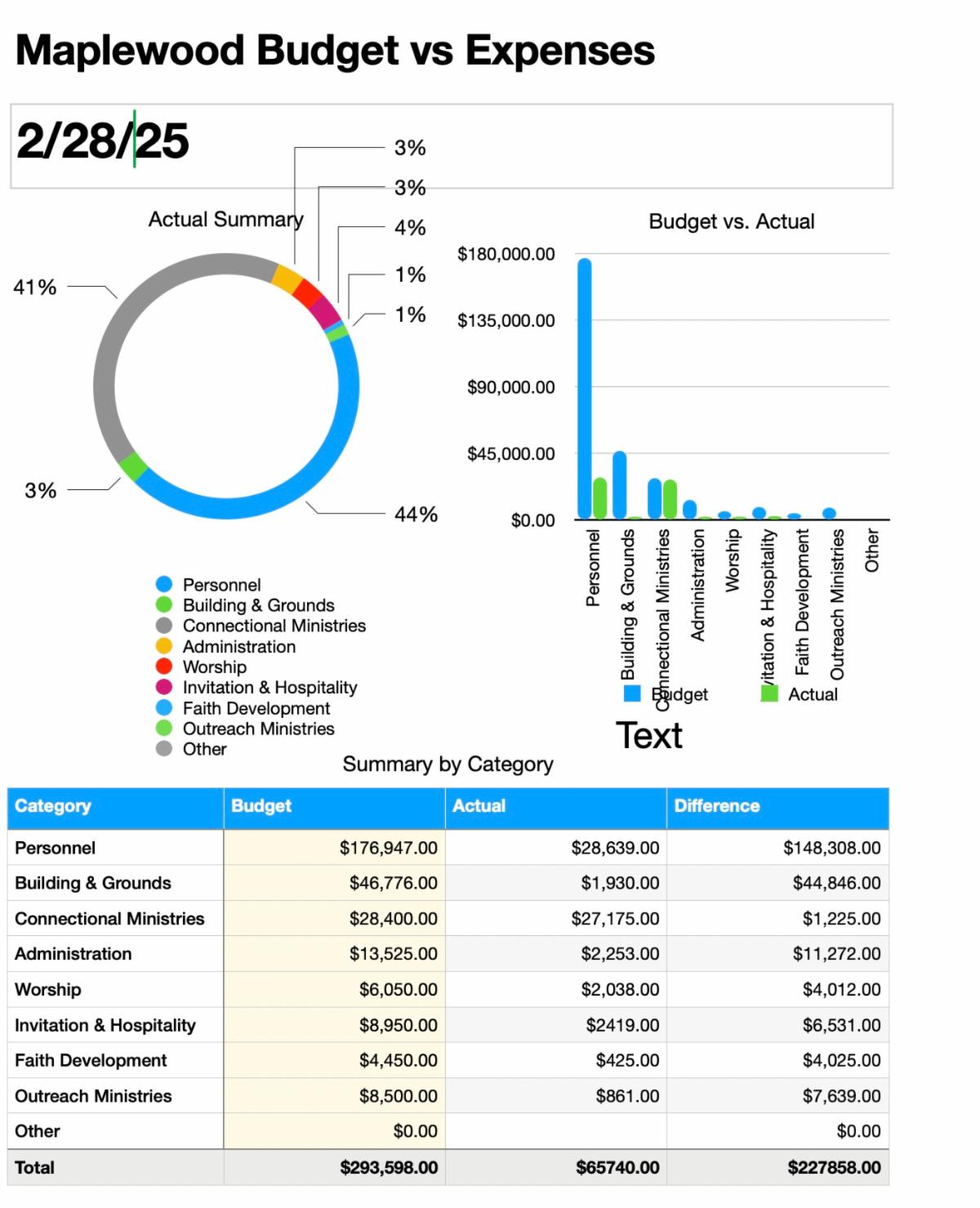Select the Personnel budget cell $176,947.00
The height and width of the screenshot is (1208, 980).
click(x=335, y=848)
